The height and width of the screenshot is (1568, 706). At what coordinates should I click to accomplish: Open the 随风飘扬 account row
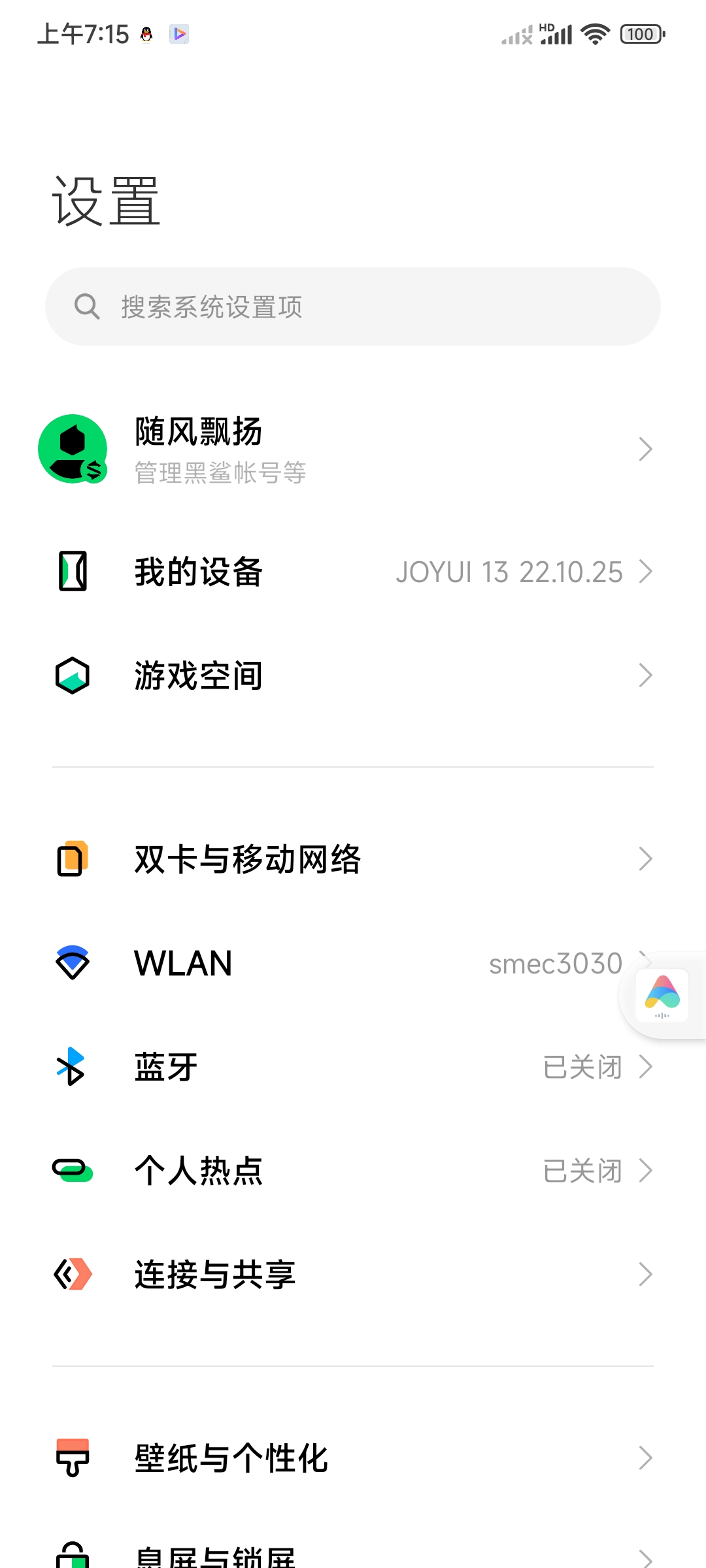353,449
